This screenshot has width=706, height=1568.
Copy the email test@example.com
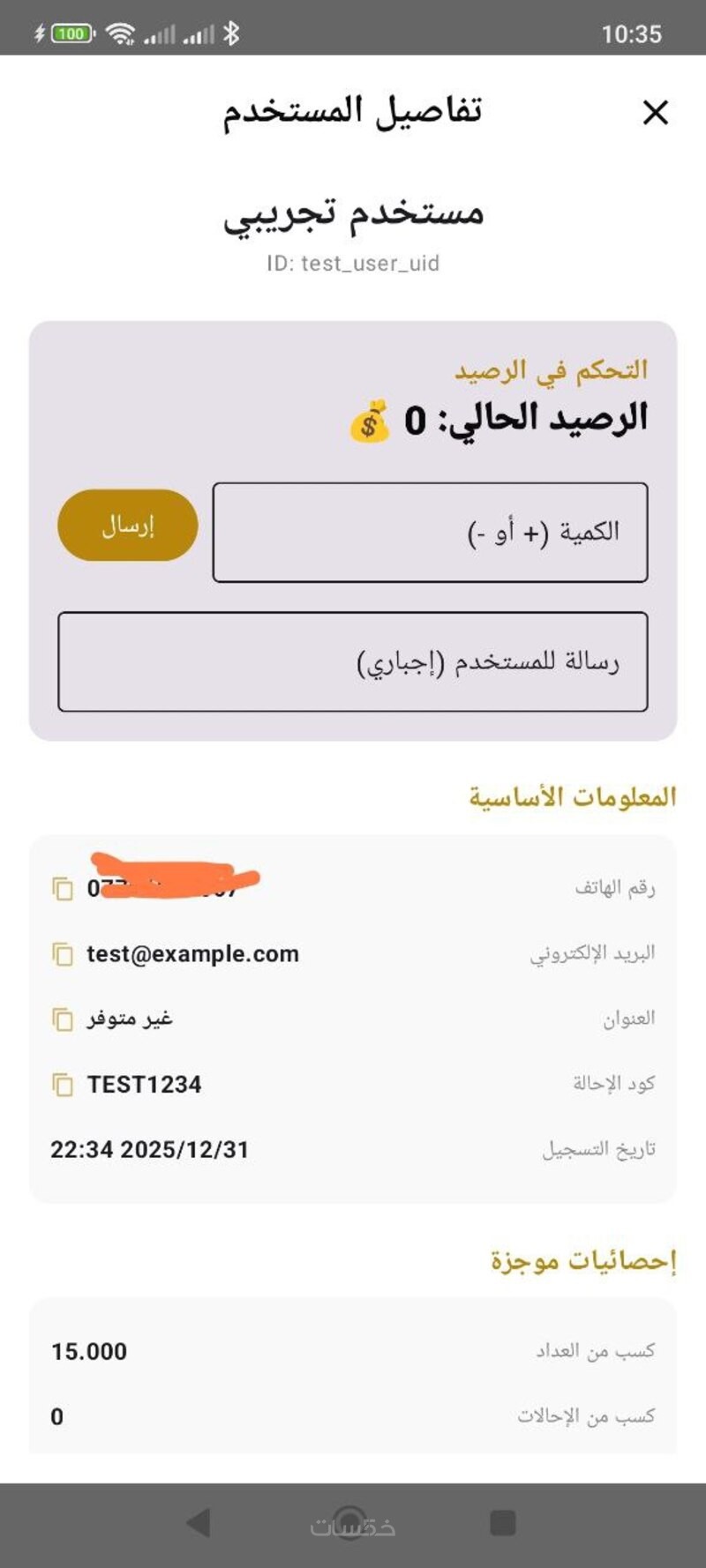63,953
